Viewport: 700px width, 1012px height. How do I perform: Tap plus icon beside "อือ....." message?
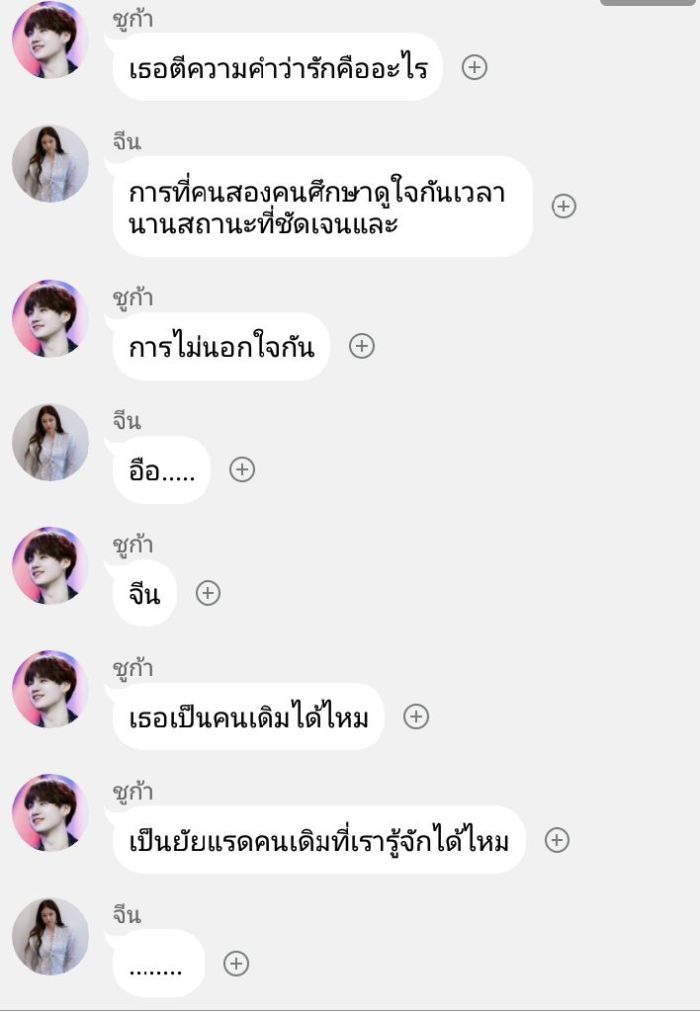pos(242,470)
